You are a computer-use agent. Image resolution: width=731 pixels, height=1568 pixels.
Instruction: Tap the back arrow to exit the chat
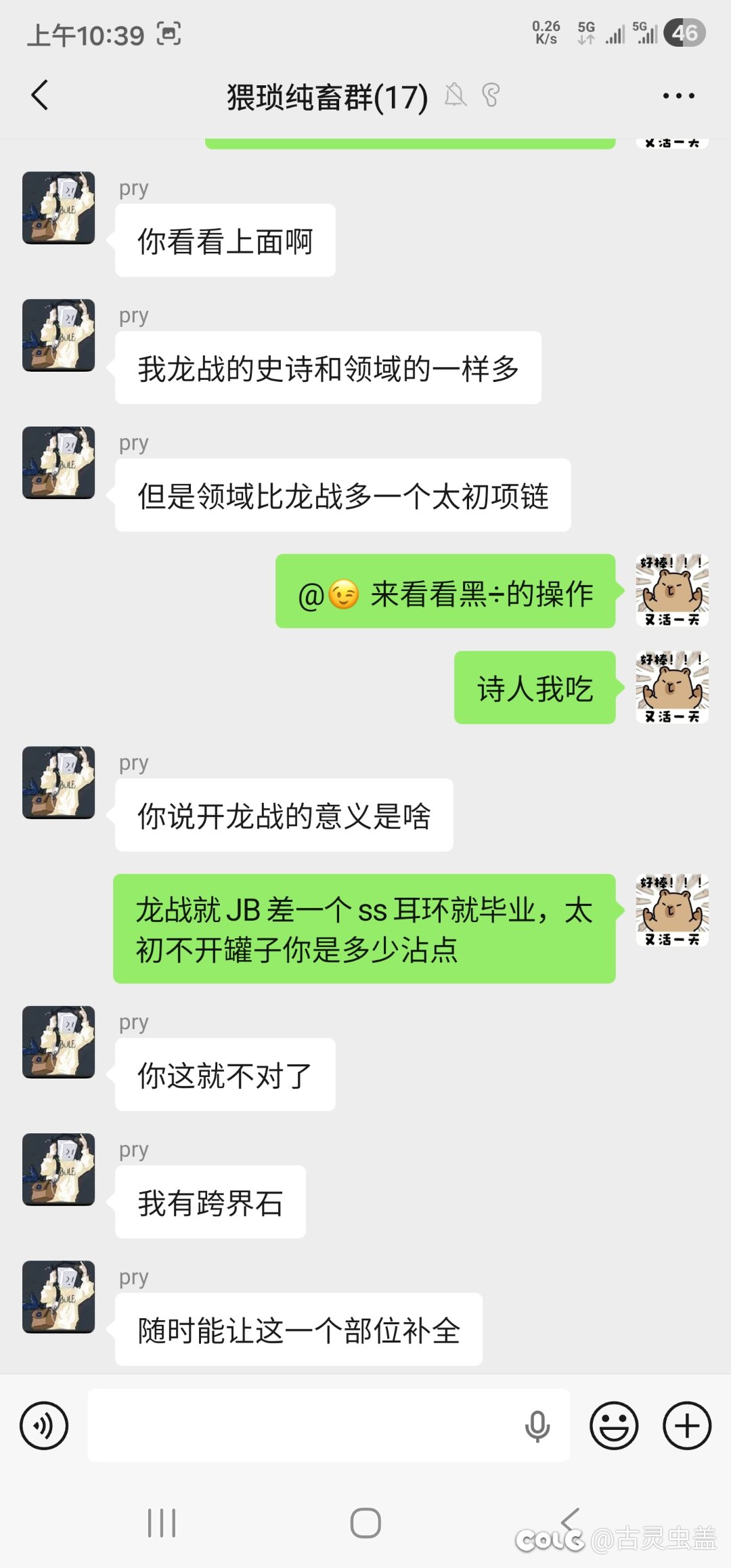(39, 95)
